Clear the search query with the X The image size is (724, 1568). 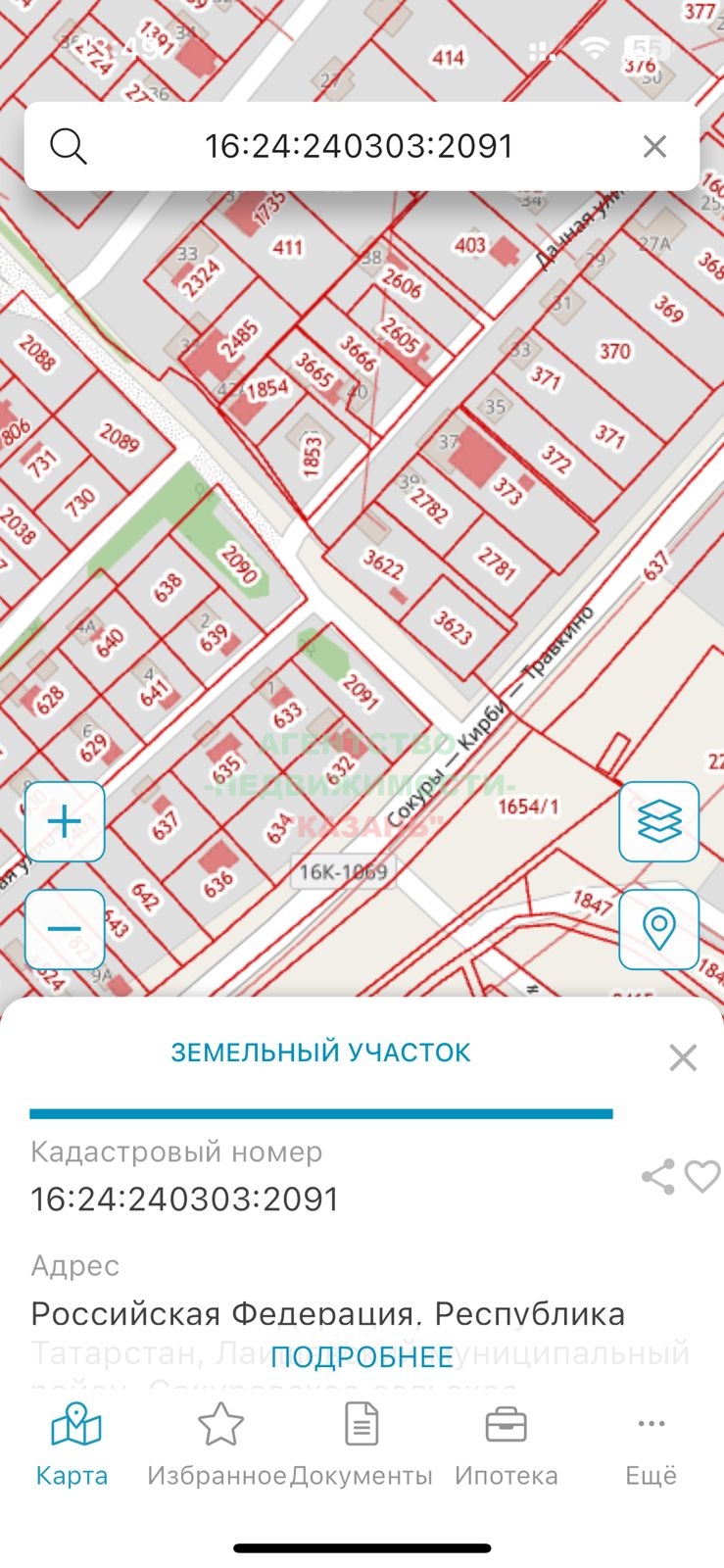pos(654,147)
